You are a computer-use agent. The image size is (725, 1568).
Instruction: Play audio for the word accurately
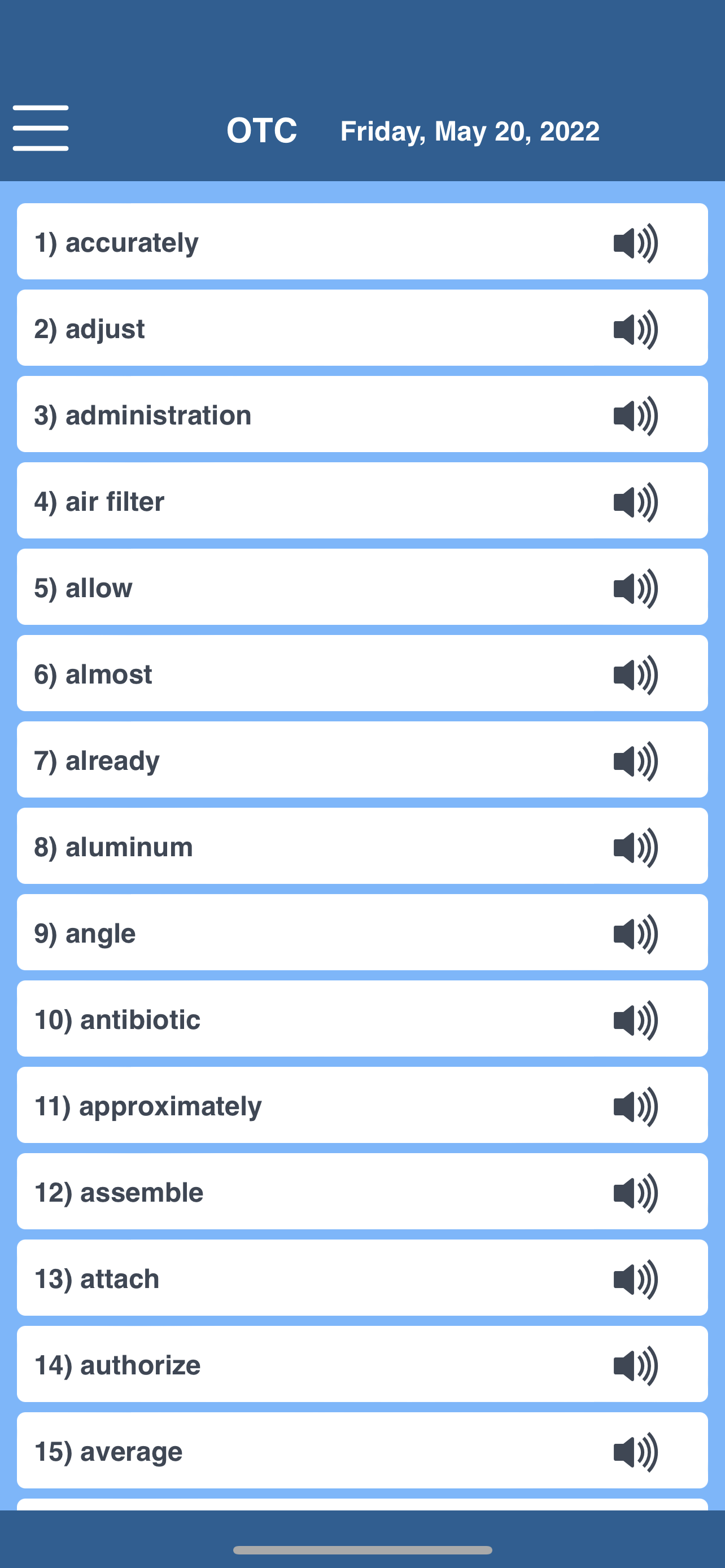click(635, 243)
